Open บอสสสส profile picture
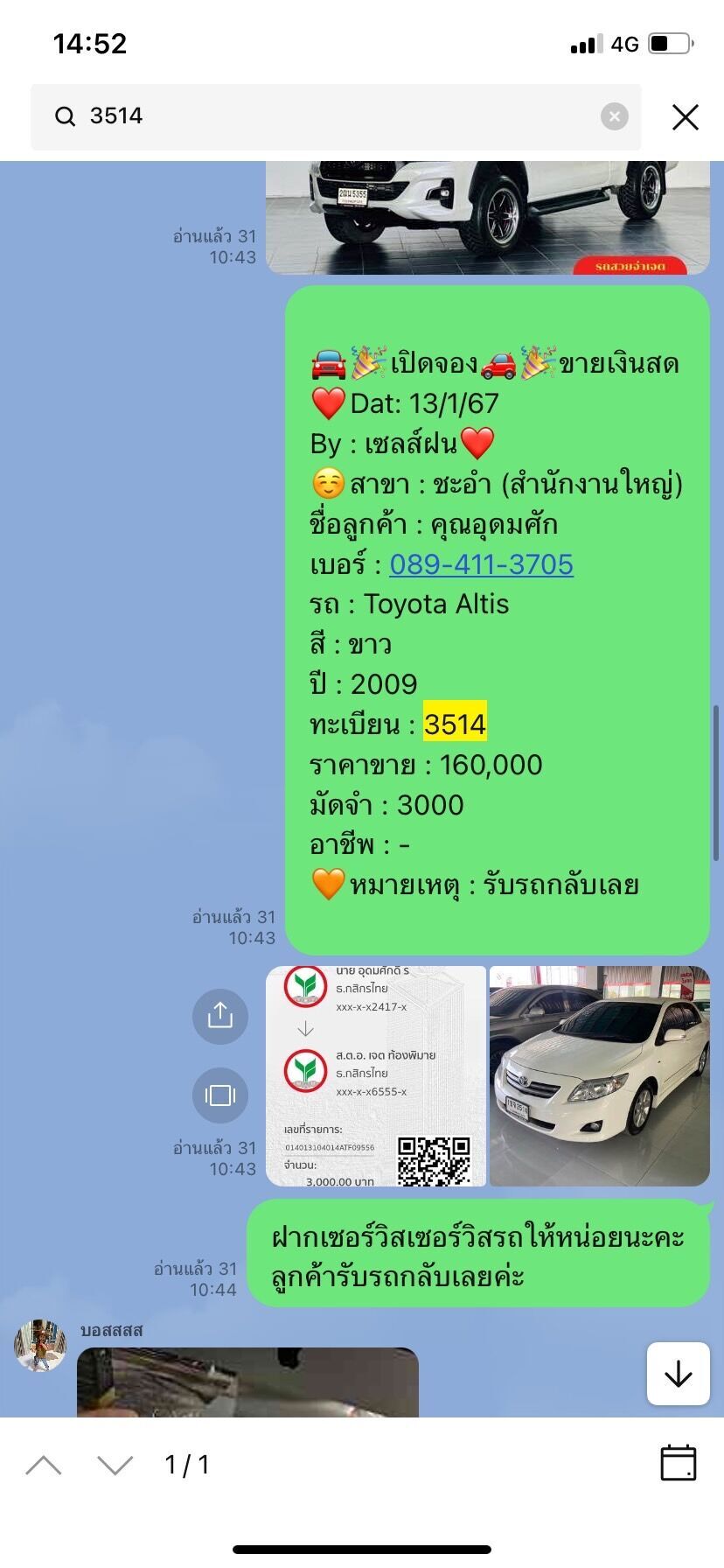Screen dimensions: 724x1568 (40, 1346)
